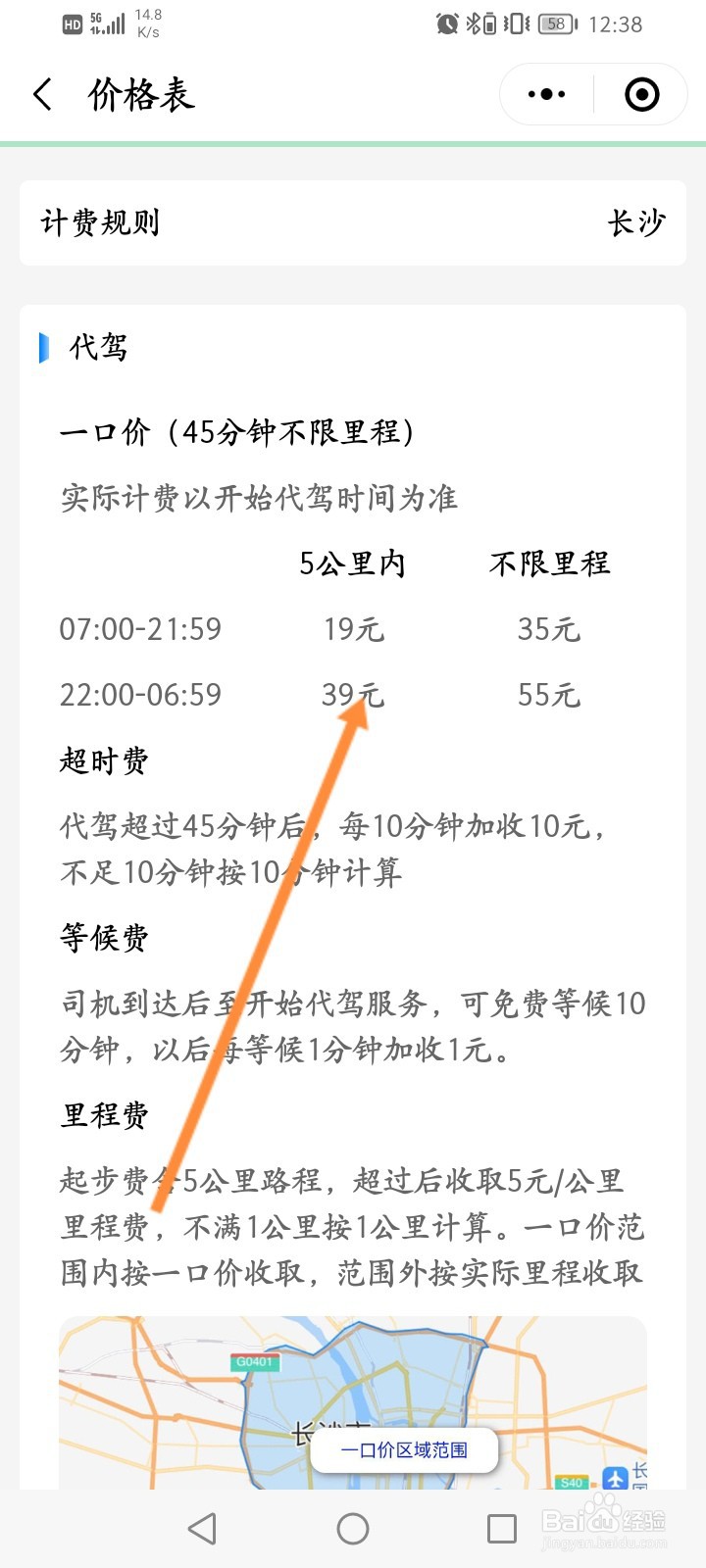Select 长沙 to change the city
Screen dimensions: 706x1568
tap(638, 223)
